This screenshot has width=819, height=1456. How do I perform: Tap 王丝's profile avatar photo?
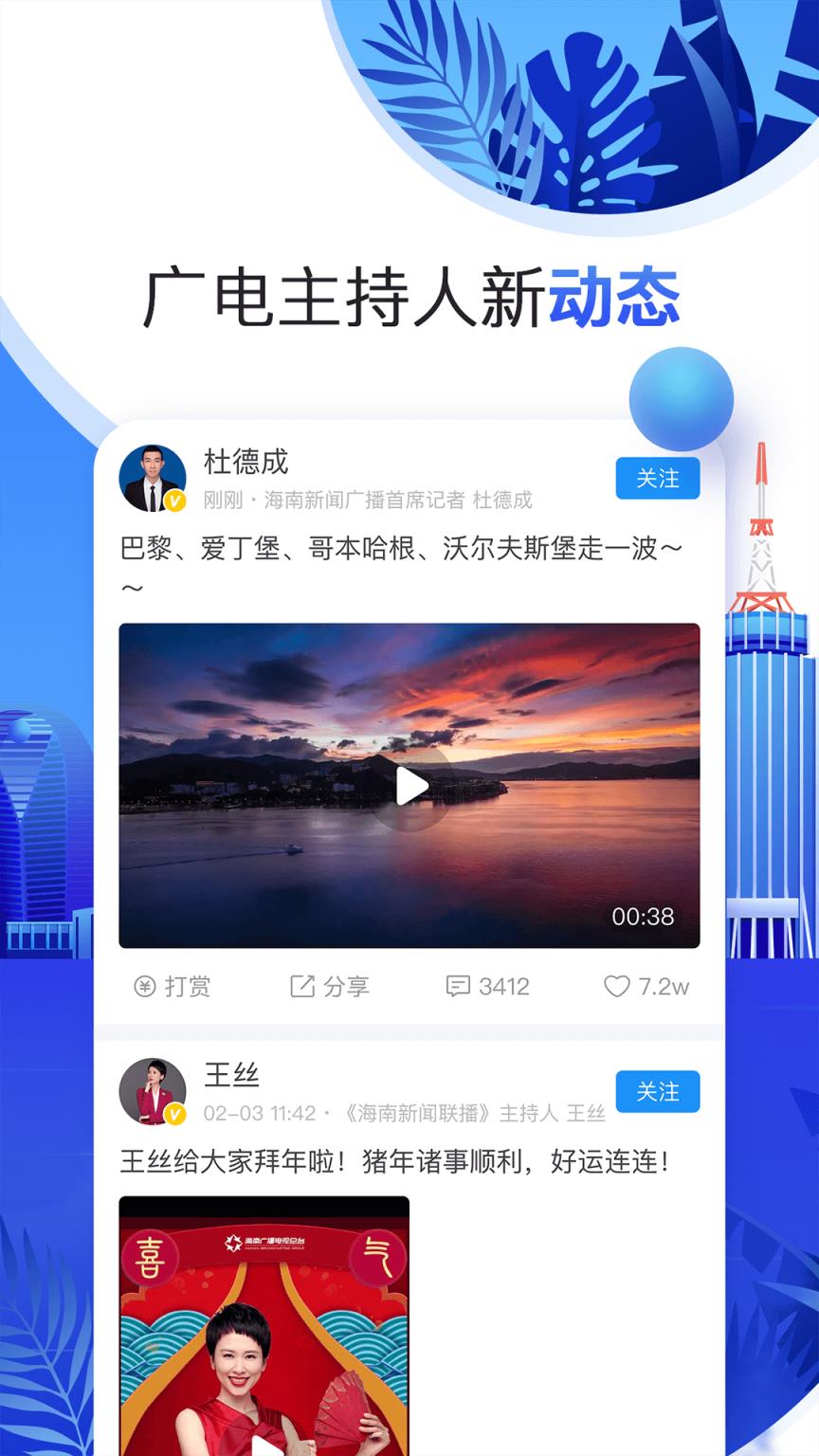tap(155, 1092)
